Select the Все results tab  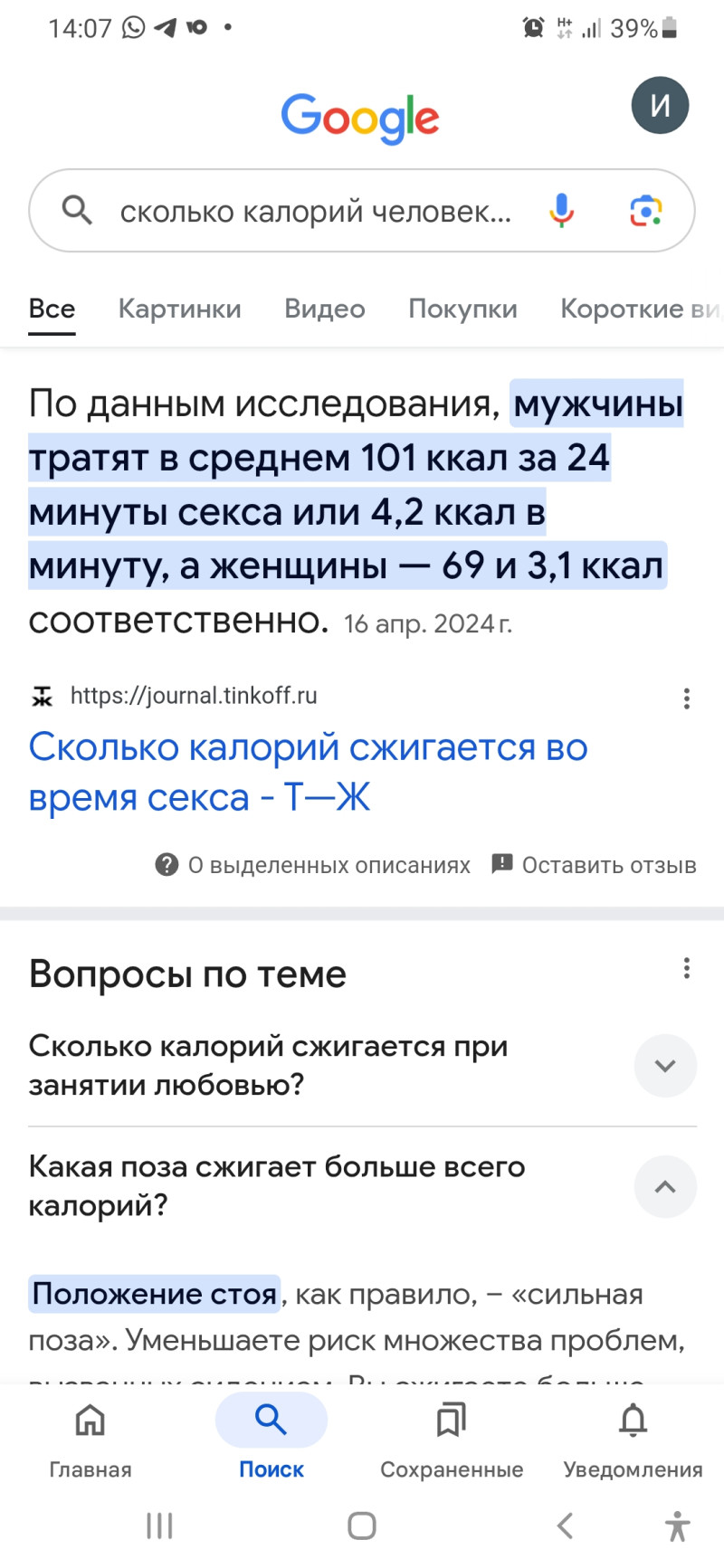[x=52, y=309]
